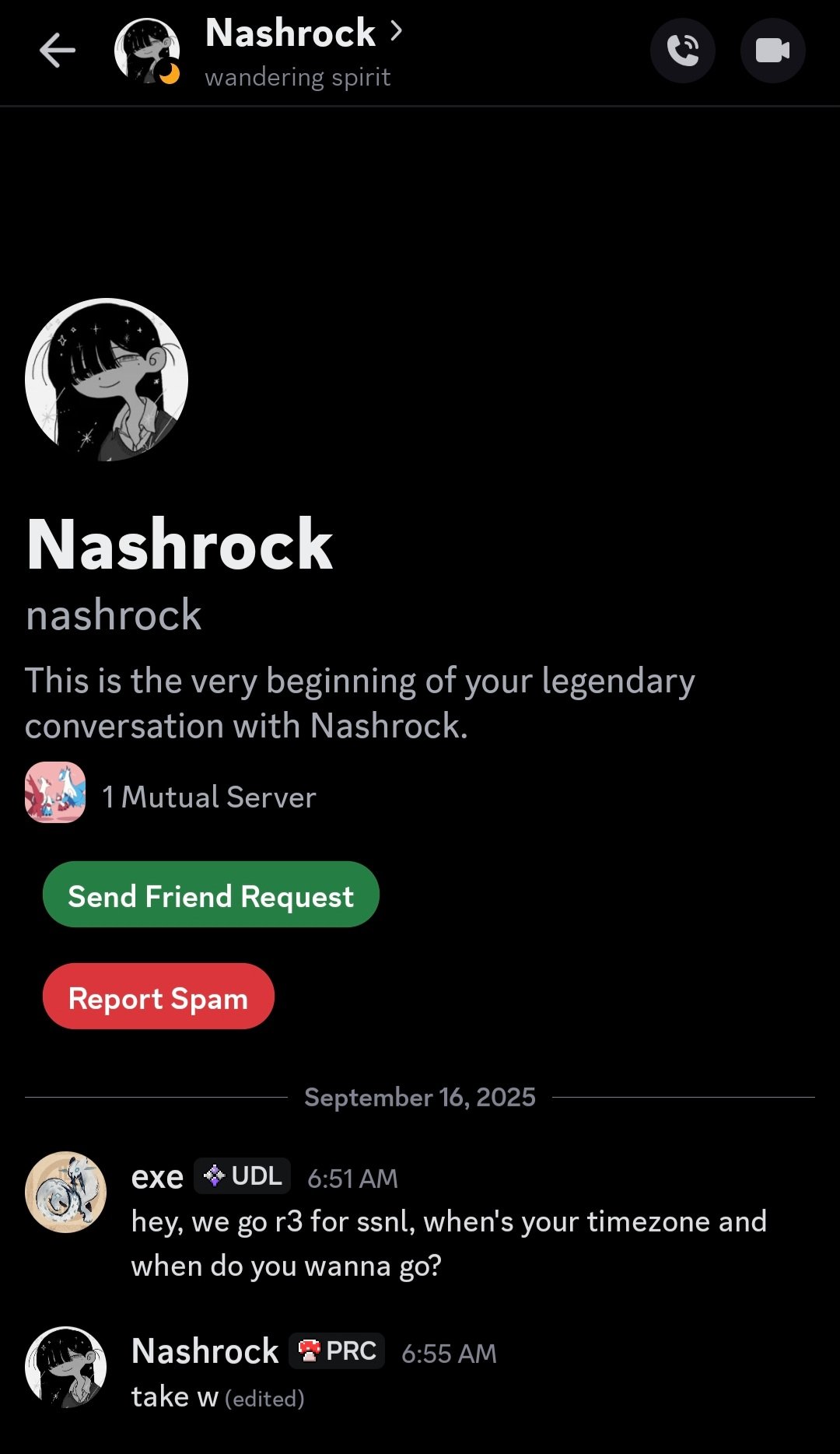840x1454 pixels.
Task: Tap the UDL server tag beside exe
Action: click(243, 1176)
